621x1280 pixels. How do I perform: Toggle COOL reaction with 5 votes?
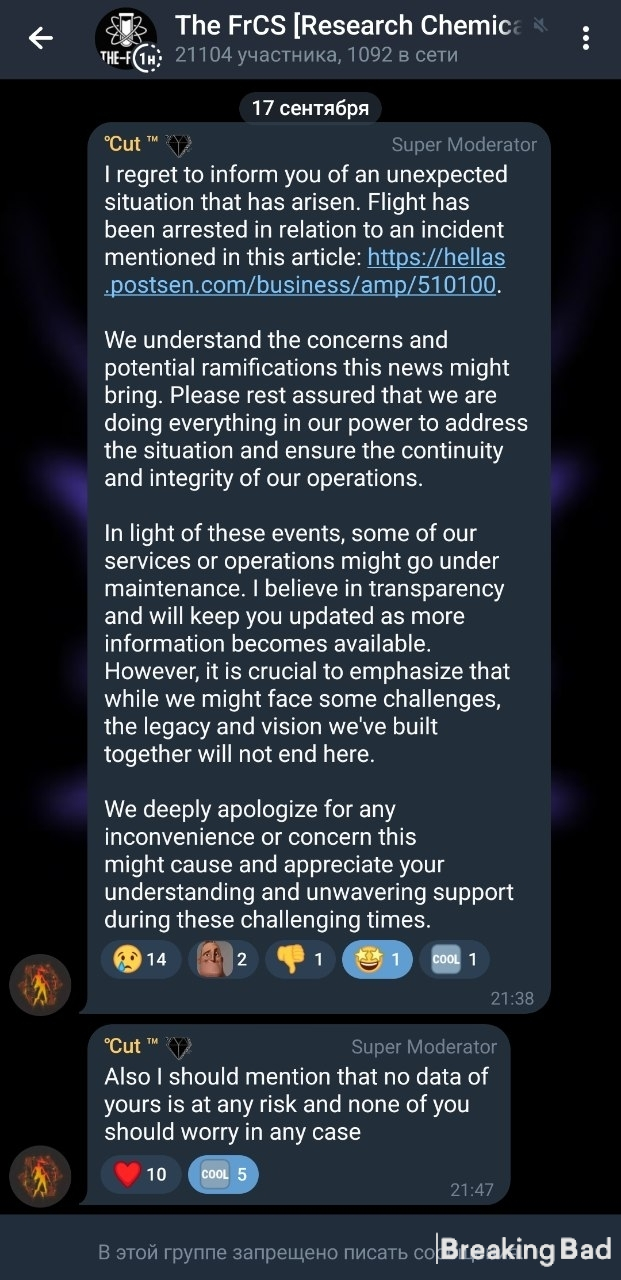(x=223, y=1174)
